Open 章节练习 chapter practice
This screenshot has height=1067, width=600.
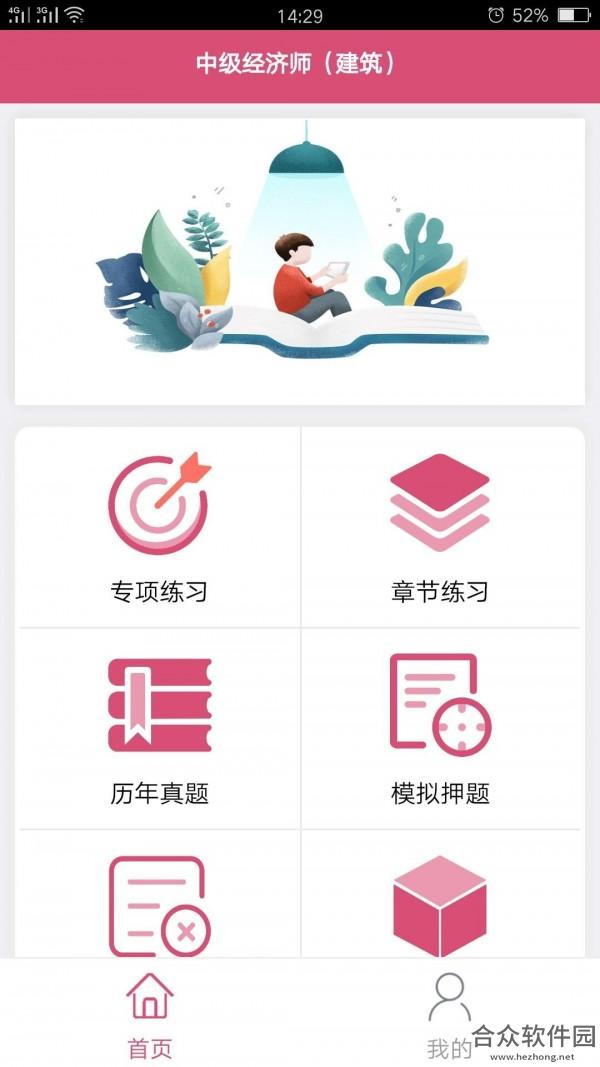coord(440,527)
